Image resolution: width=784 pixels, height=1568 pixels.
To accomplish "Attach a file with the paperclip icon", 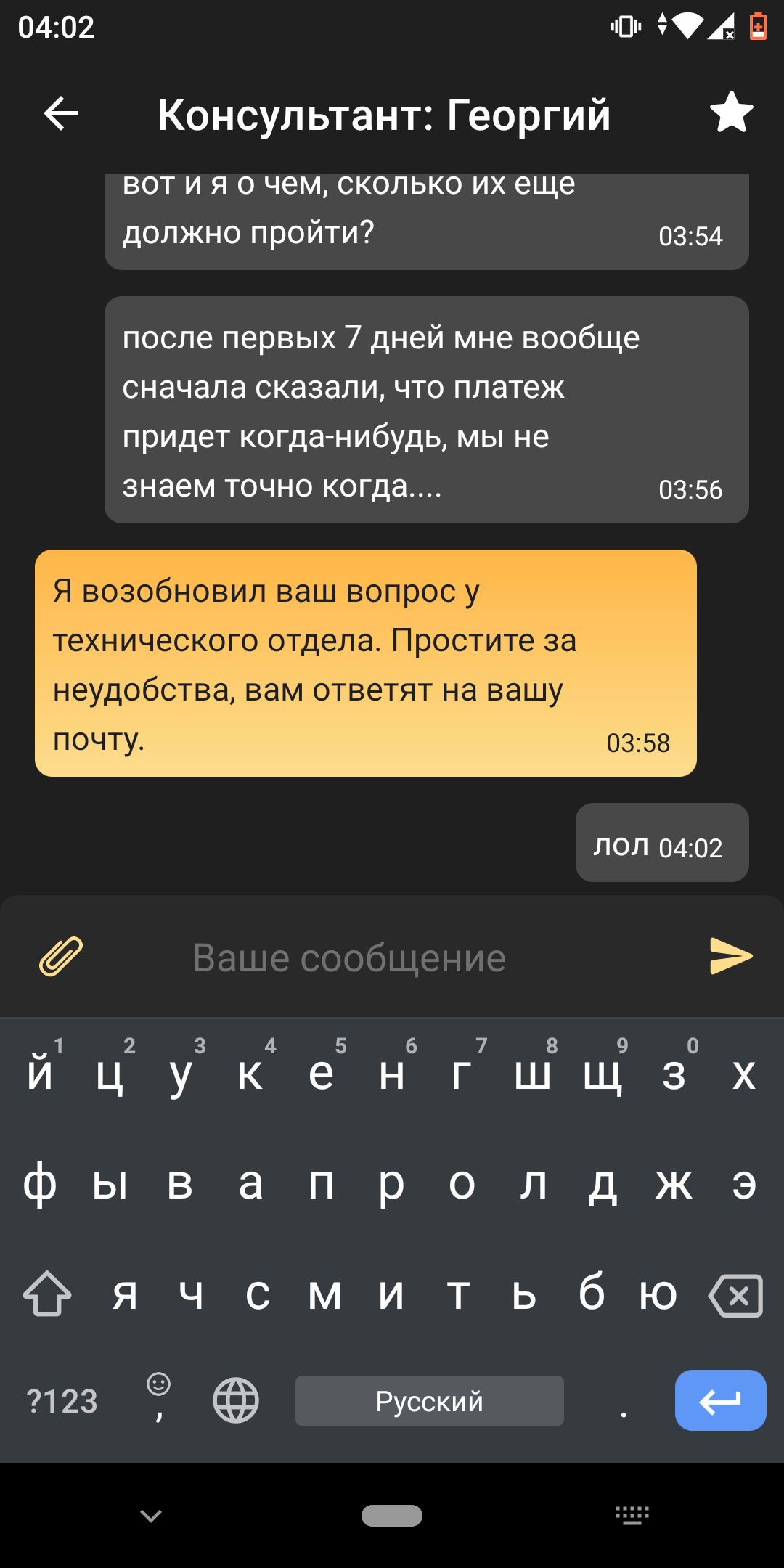I will 61,957.
